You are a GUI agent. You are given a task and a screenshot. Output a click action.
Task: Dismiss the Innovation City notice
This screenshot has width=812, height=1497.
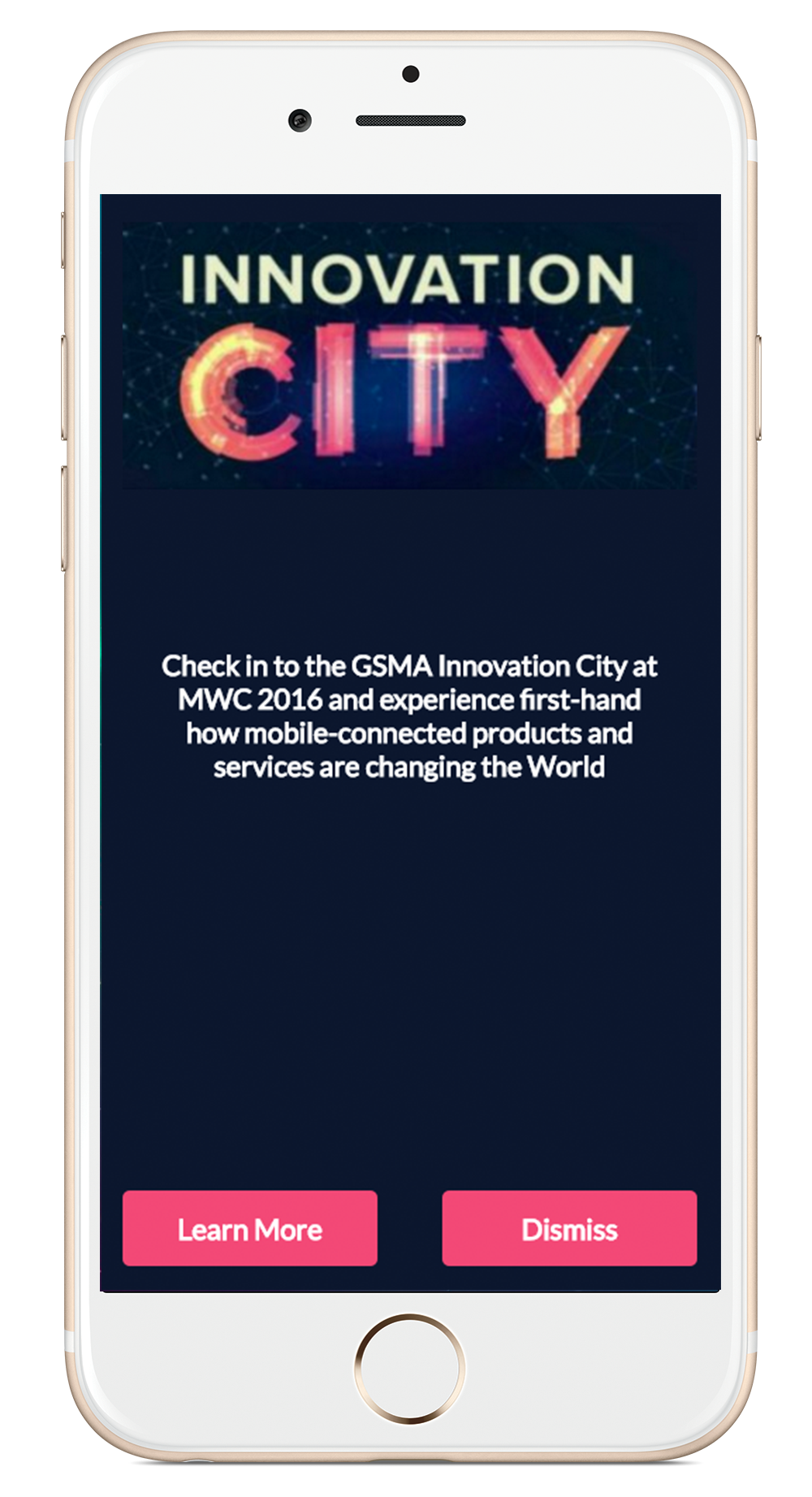tap(569, 1228)
